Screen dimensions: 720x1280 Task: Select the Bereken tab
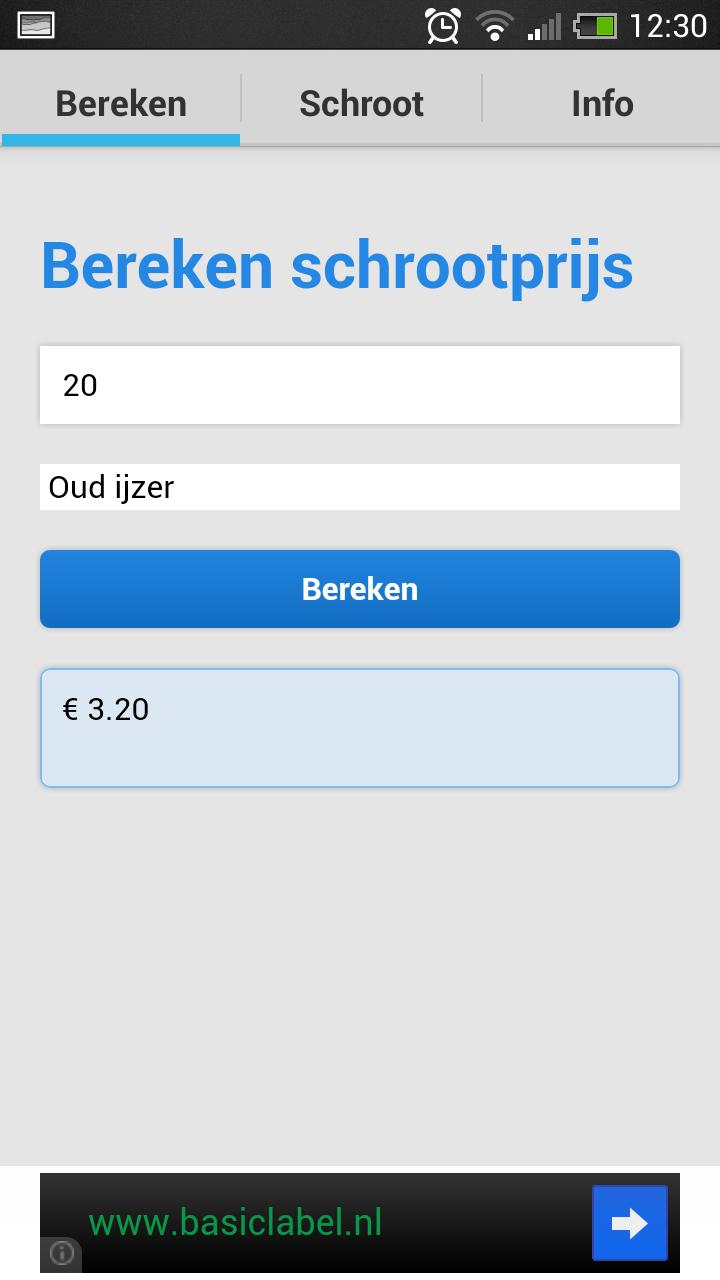[x=120, y=101]
